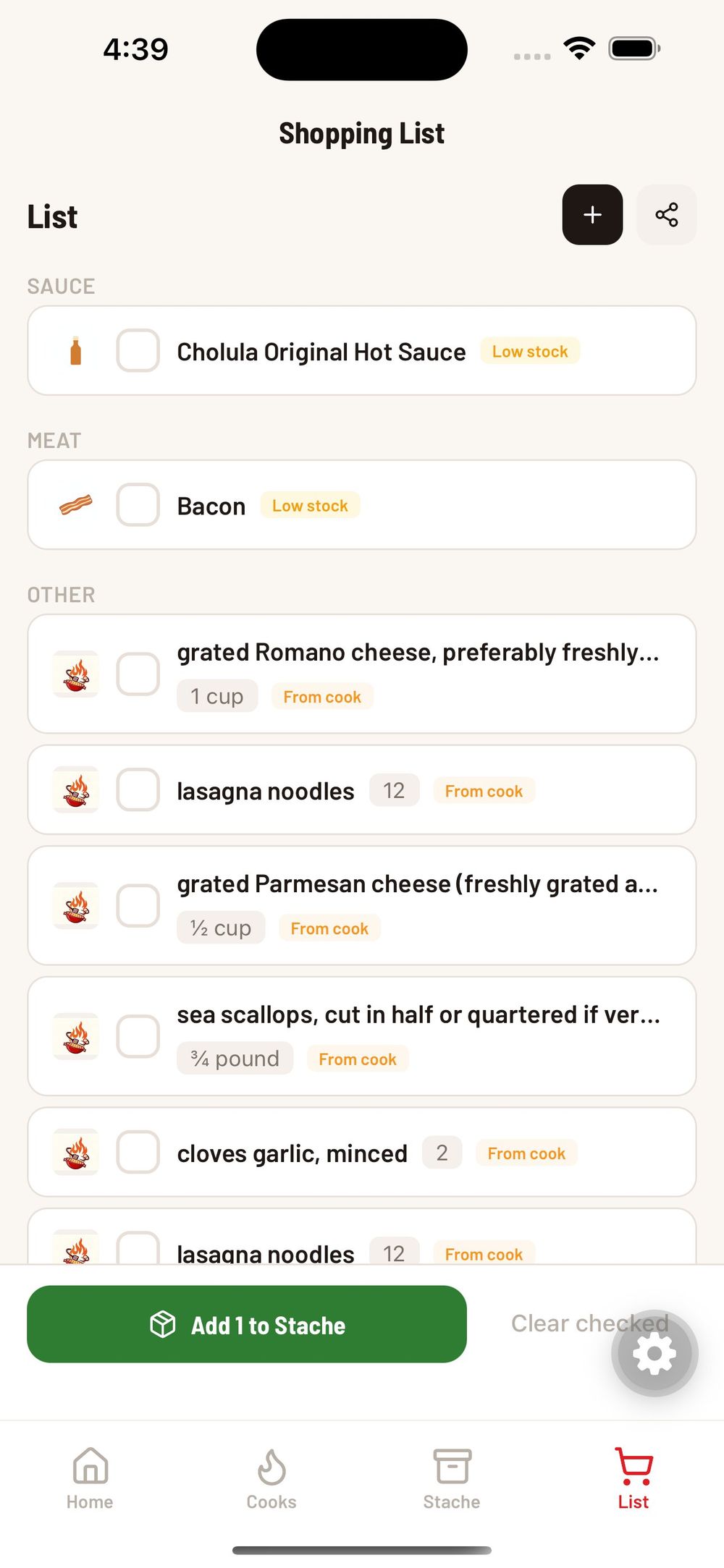Tap the cook icon beside sea scallops

[75, 1036]
